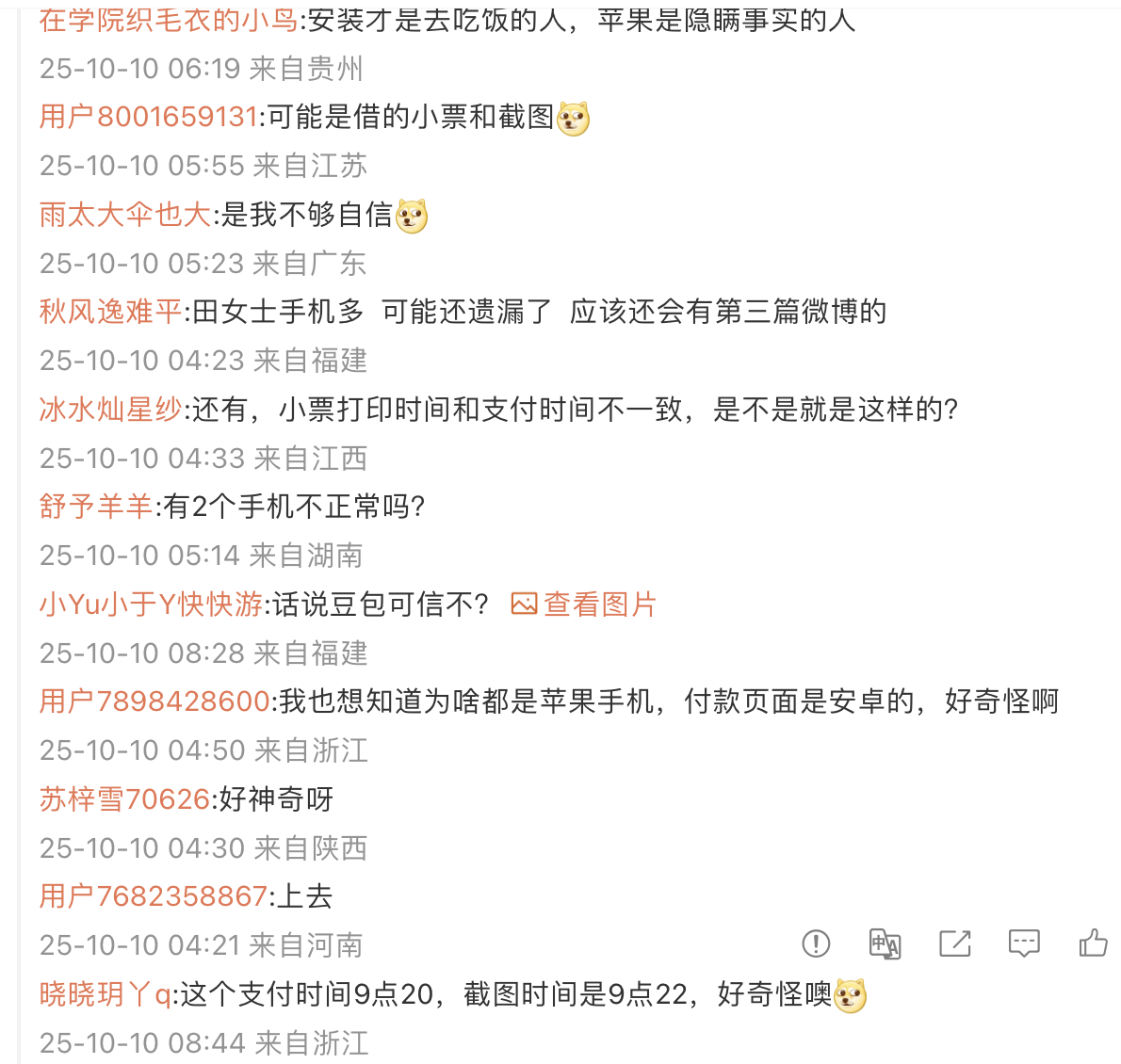
Task: View profile of 舒予羊羊
Action: (x=95, y=507)
